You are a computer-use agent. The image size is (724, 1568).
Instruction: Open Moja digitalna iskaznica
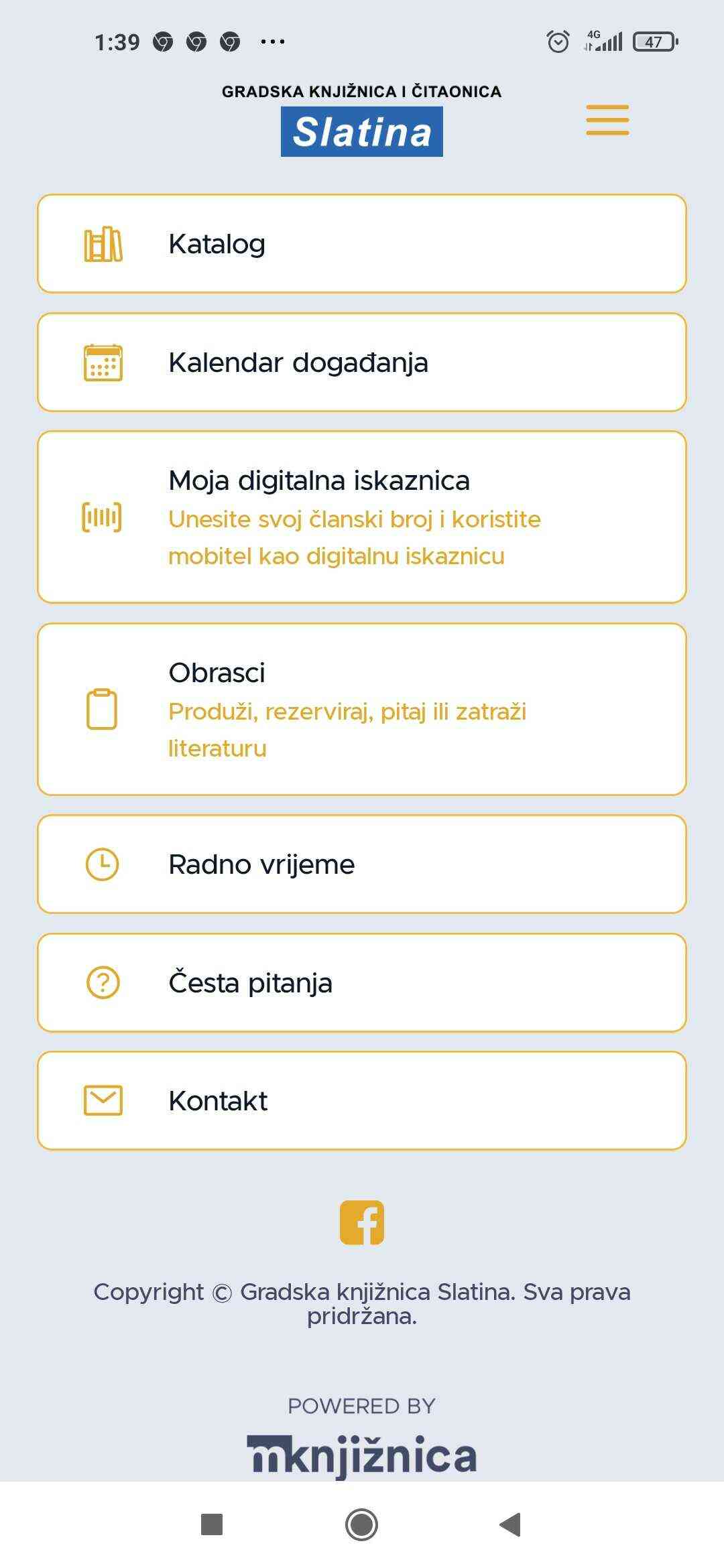(x=362, y=517)
